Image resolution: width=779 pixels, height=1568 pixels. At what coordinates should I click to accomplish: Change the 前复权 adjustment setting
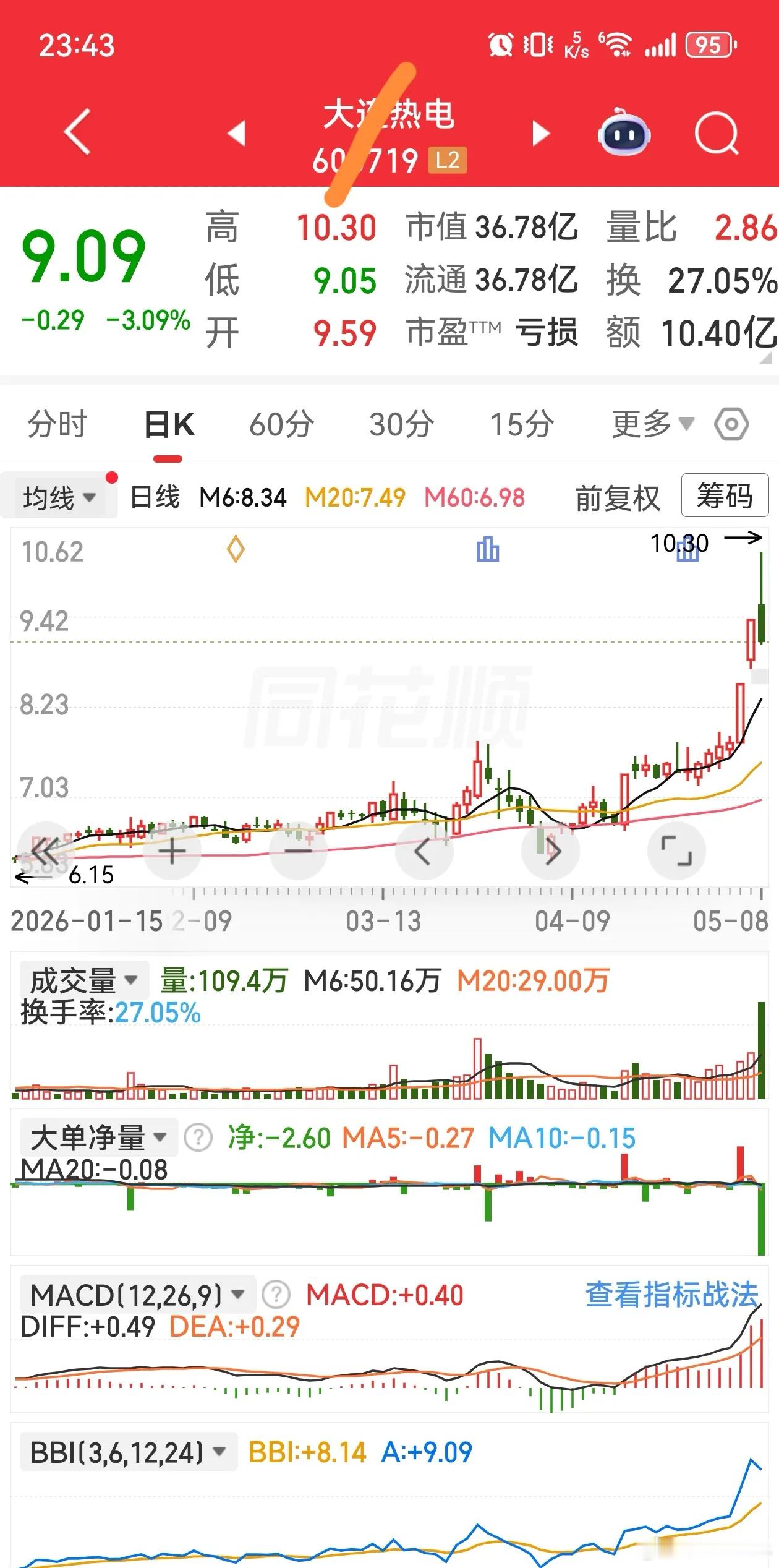(x=618, y=498)
